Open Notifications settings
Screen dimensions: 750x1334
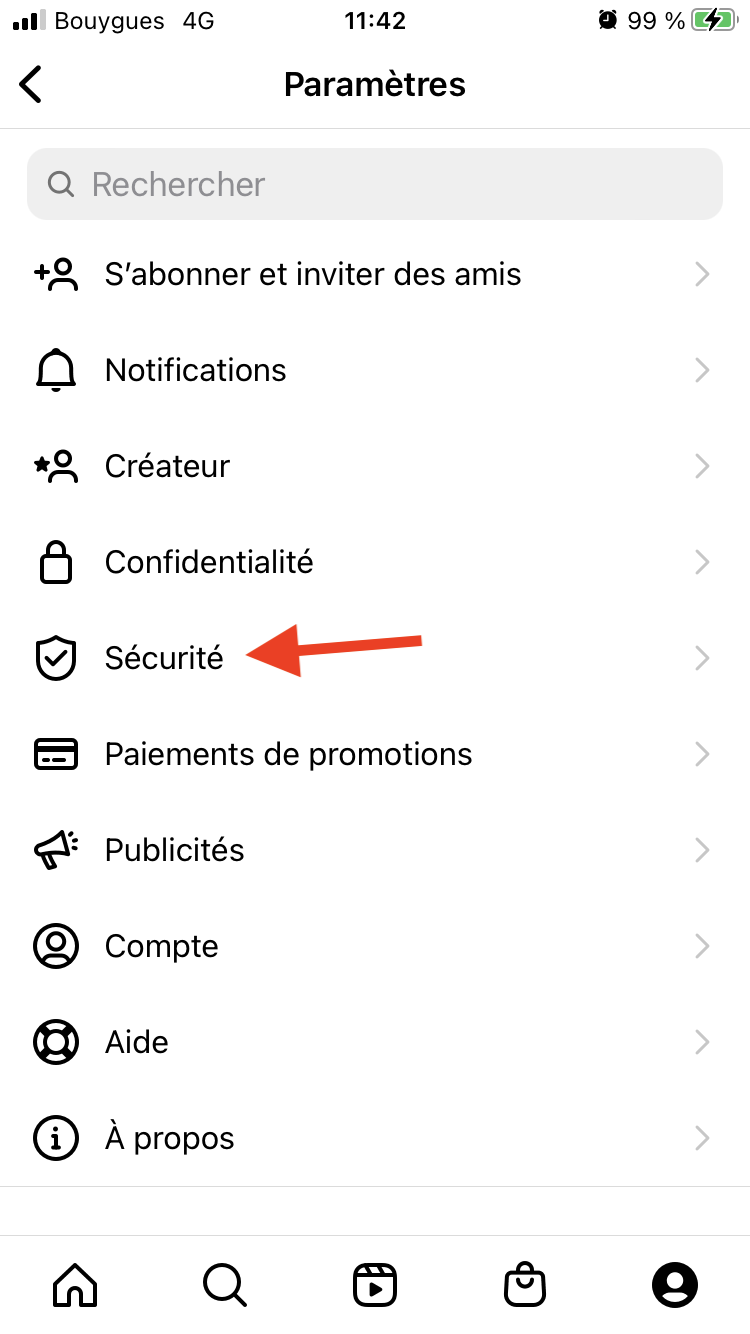pyautogui.click(x=375, y=370)
